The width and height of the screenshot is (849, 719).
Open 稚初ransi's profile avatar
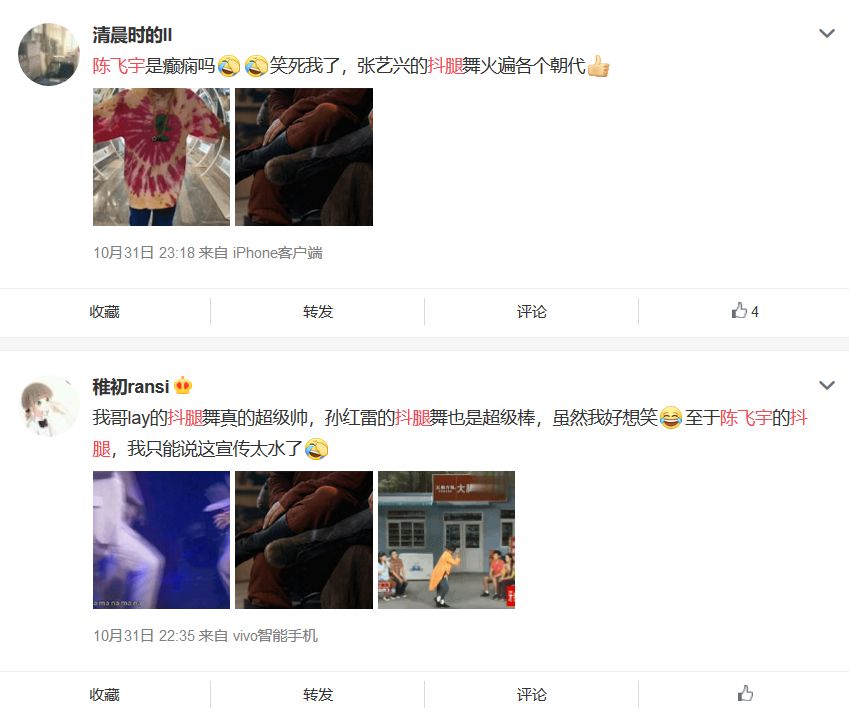coord(49,406)
